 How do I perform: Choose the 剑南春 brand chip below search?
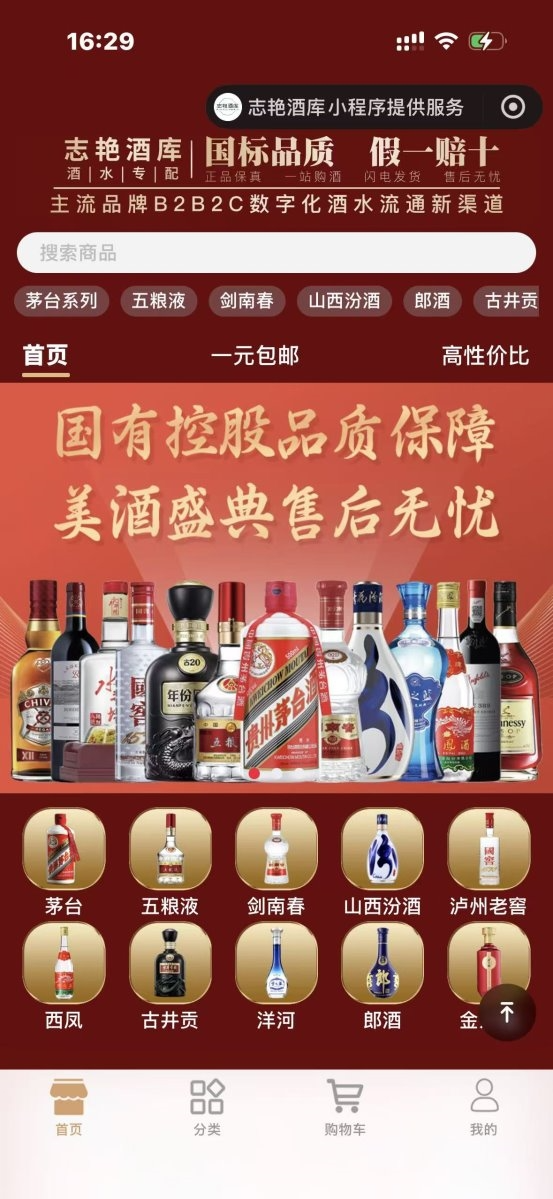tap(247, 301)
